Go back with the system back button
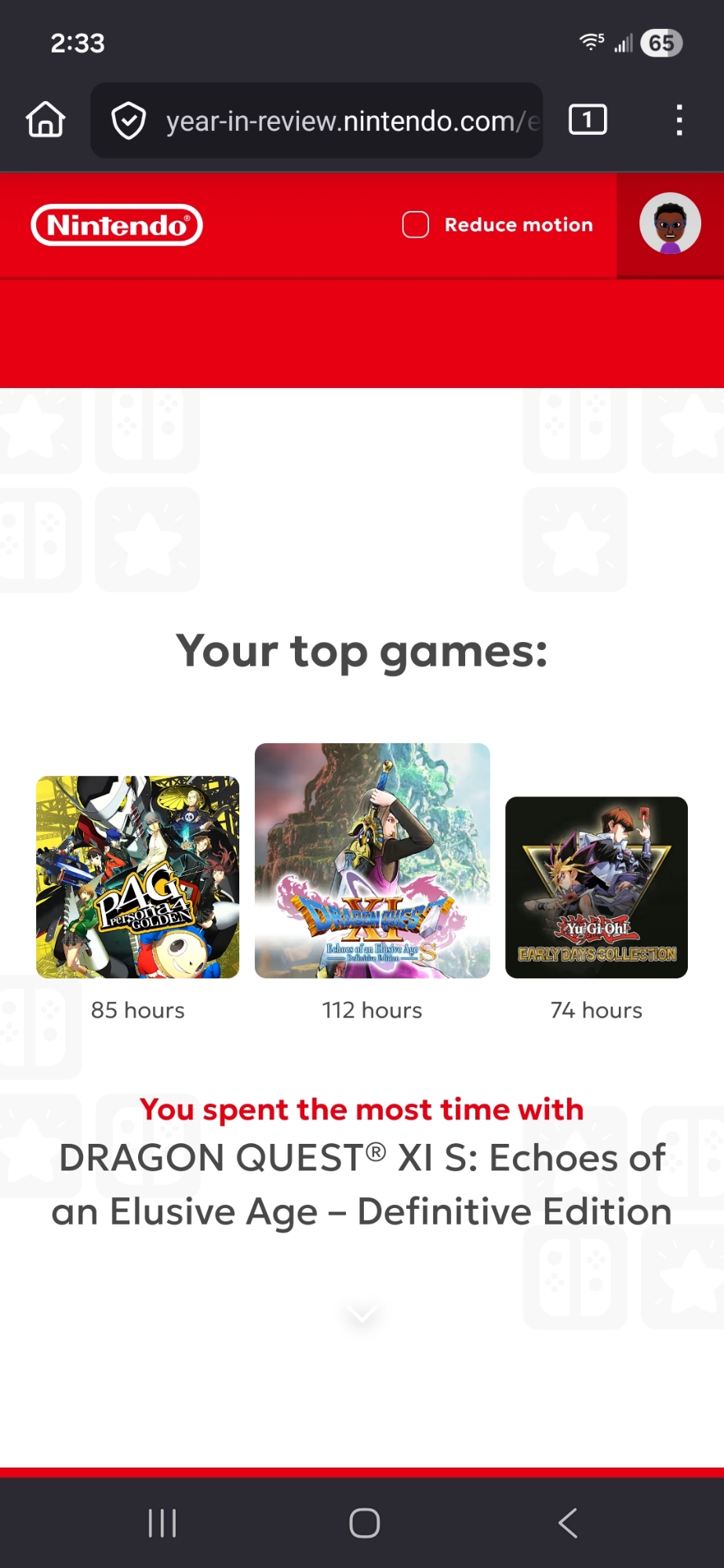The image size is (724, 1568). coord(568,1523)
